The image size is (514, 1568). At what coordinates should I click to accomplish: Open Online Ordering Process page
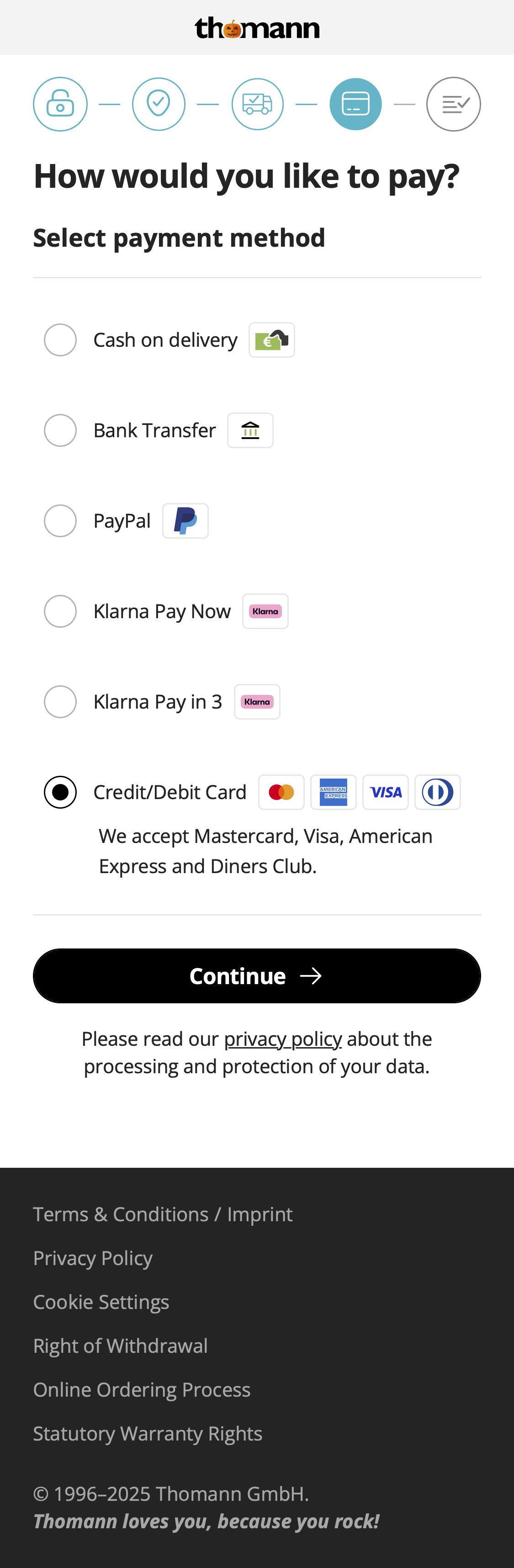[141, 1390]
